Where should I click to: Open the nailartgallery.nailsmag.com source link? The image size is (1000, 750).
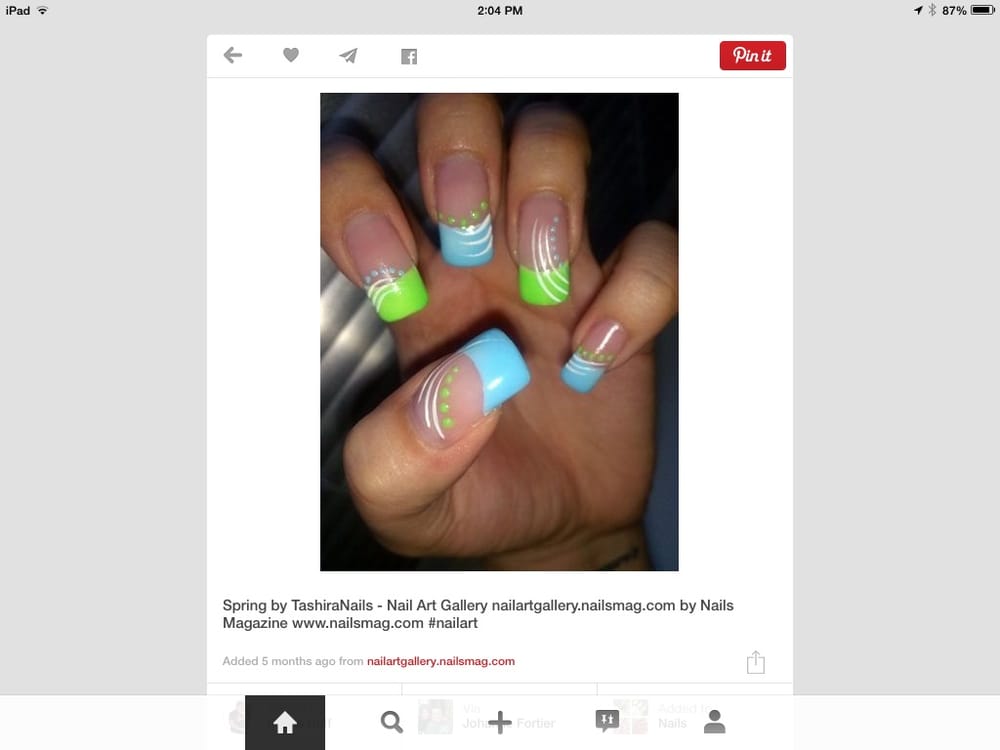click(440, 661)
